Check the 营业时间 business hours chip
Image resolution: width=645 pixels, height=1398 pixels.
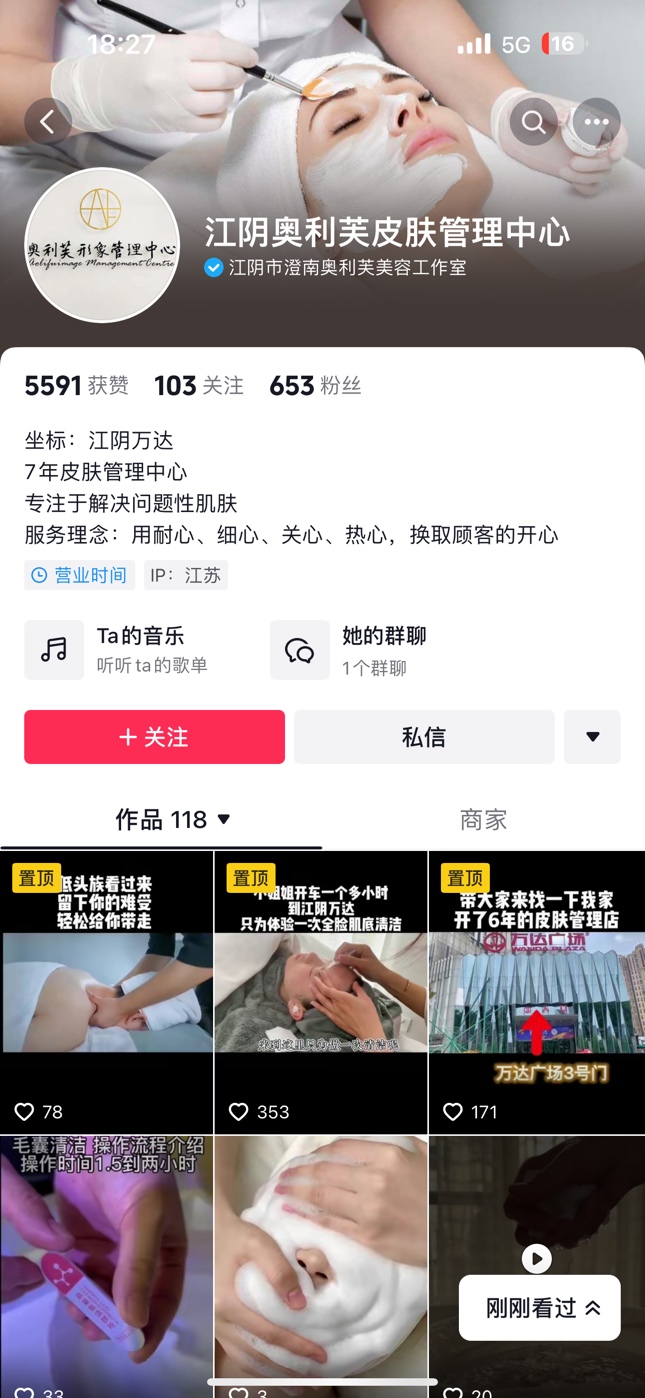80,575
